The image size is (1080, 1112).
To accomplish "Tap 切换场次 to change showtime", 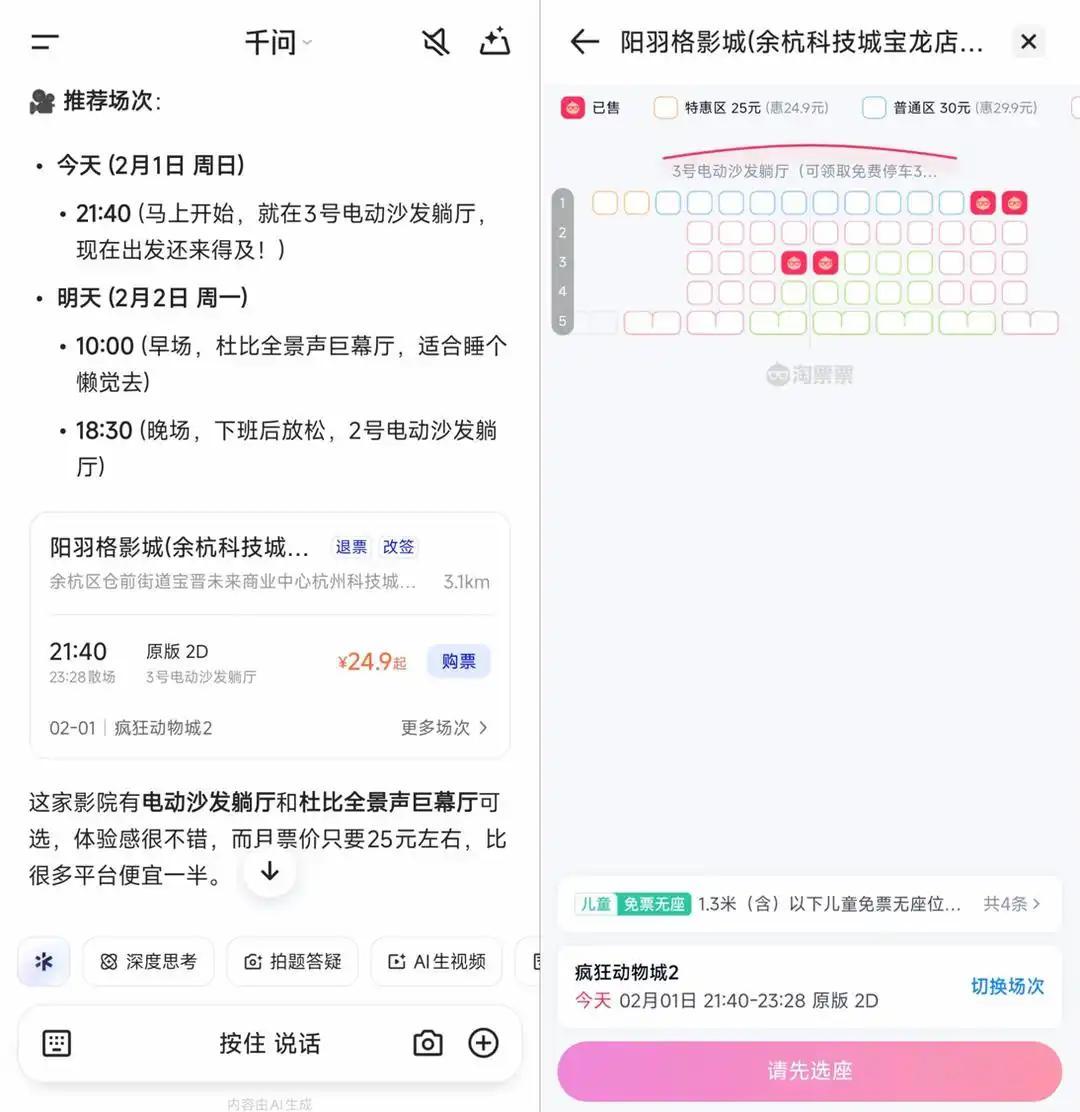I will (1007, 986).
